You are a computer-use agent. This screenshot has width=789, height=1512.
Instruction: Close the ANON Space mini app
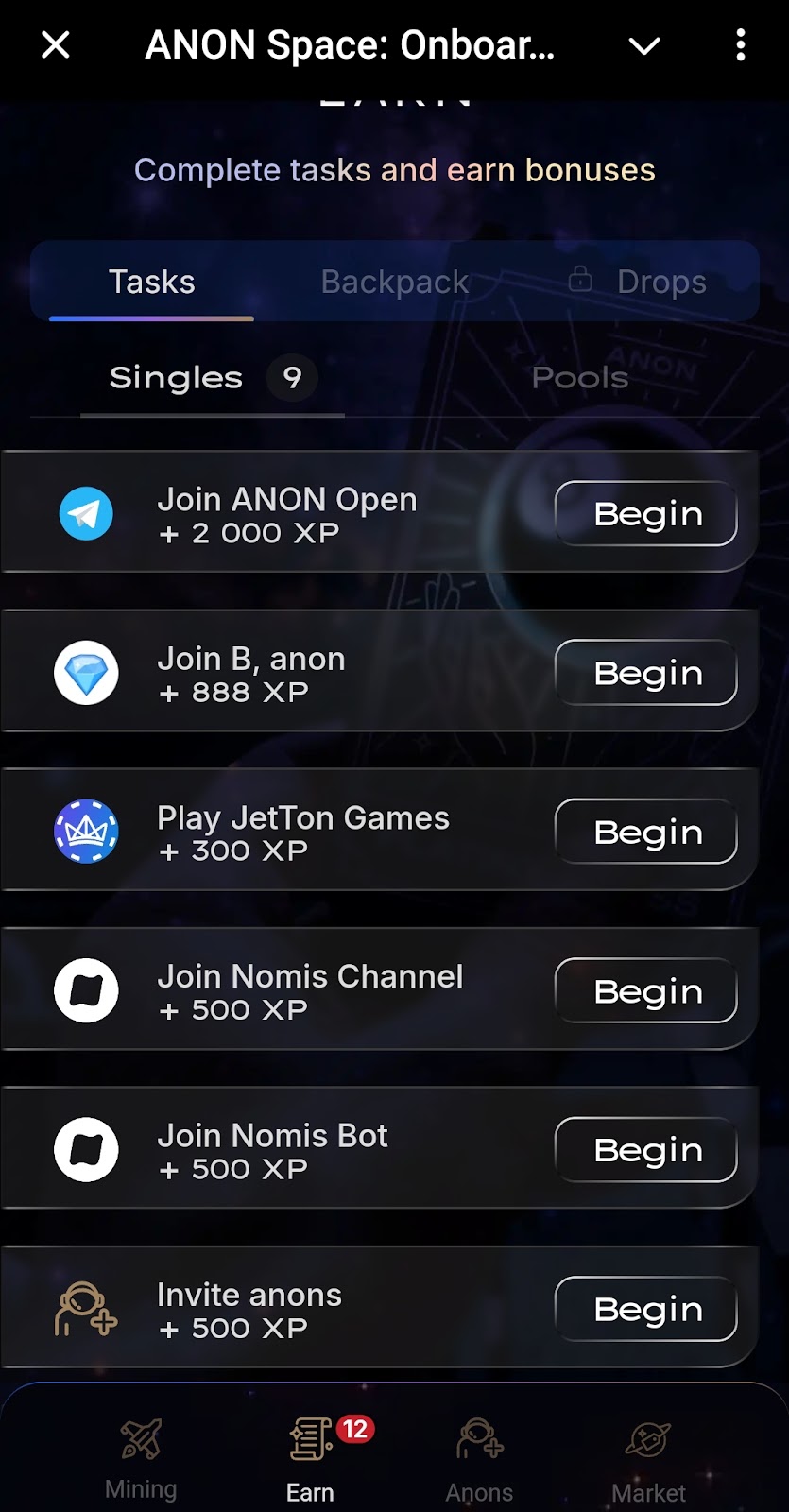(x=56, y=44)
